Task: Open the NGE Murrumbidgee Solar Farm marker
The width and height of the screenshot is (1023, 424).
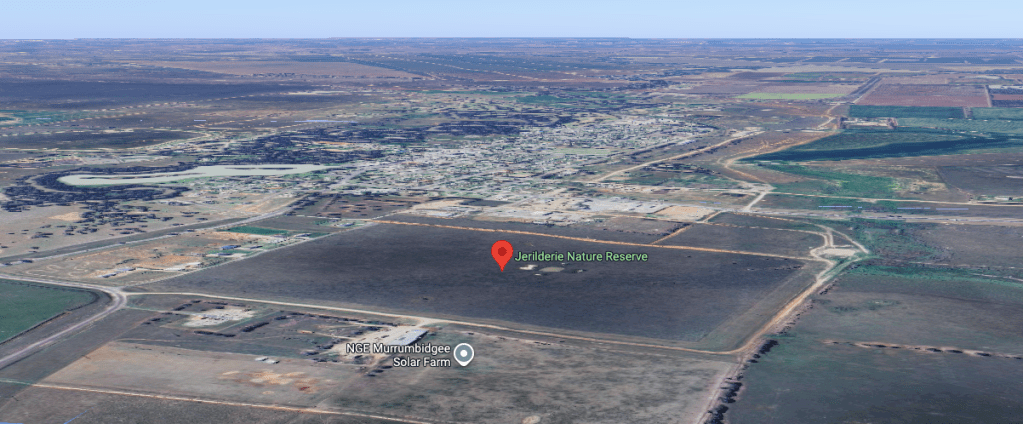Action: click(x=463, y=353)
